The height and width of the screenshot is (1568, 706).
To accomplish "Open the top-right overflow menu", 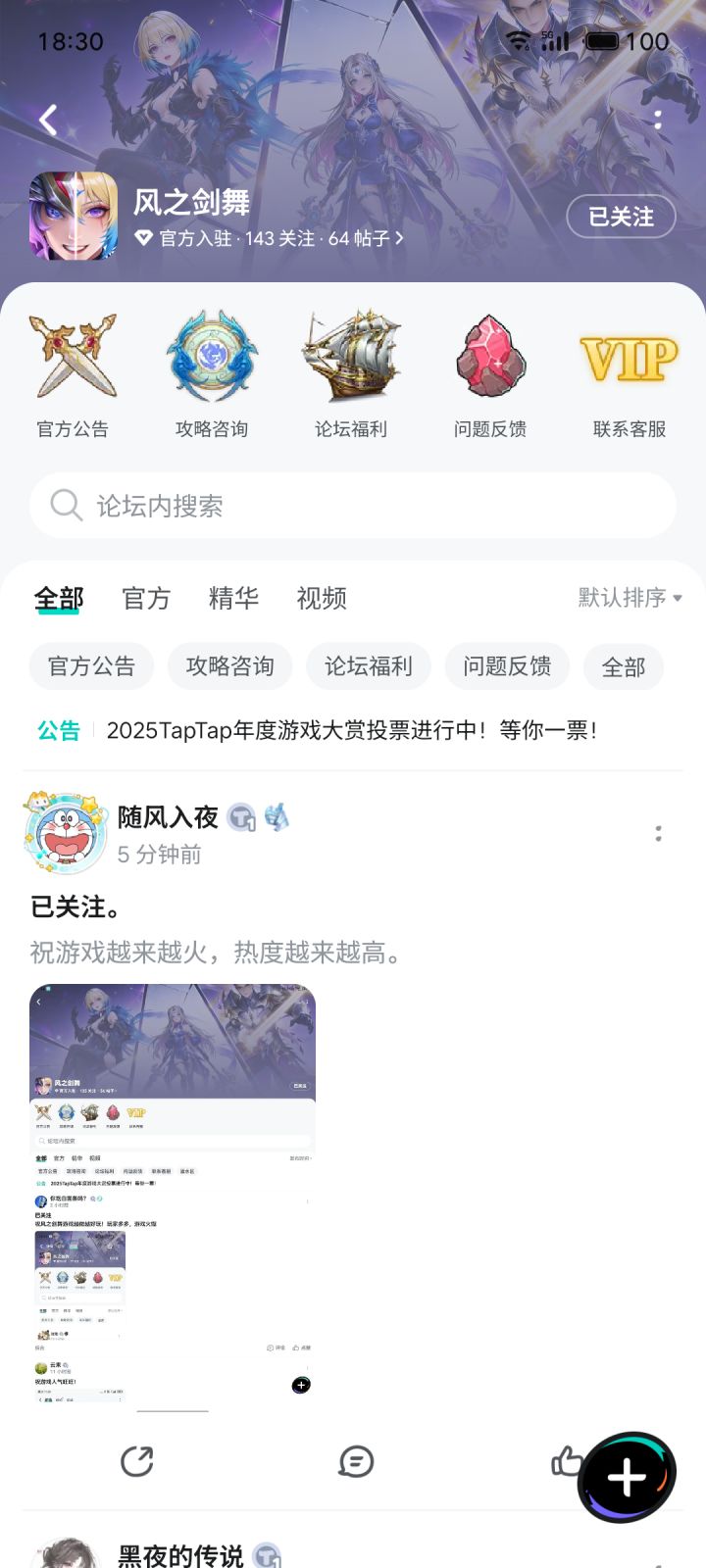I will [x=658, y=120].
